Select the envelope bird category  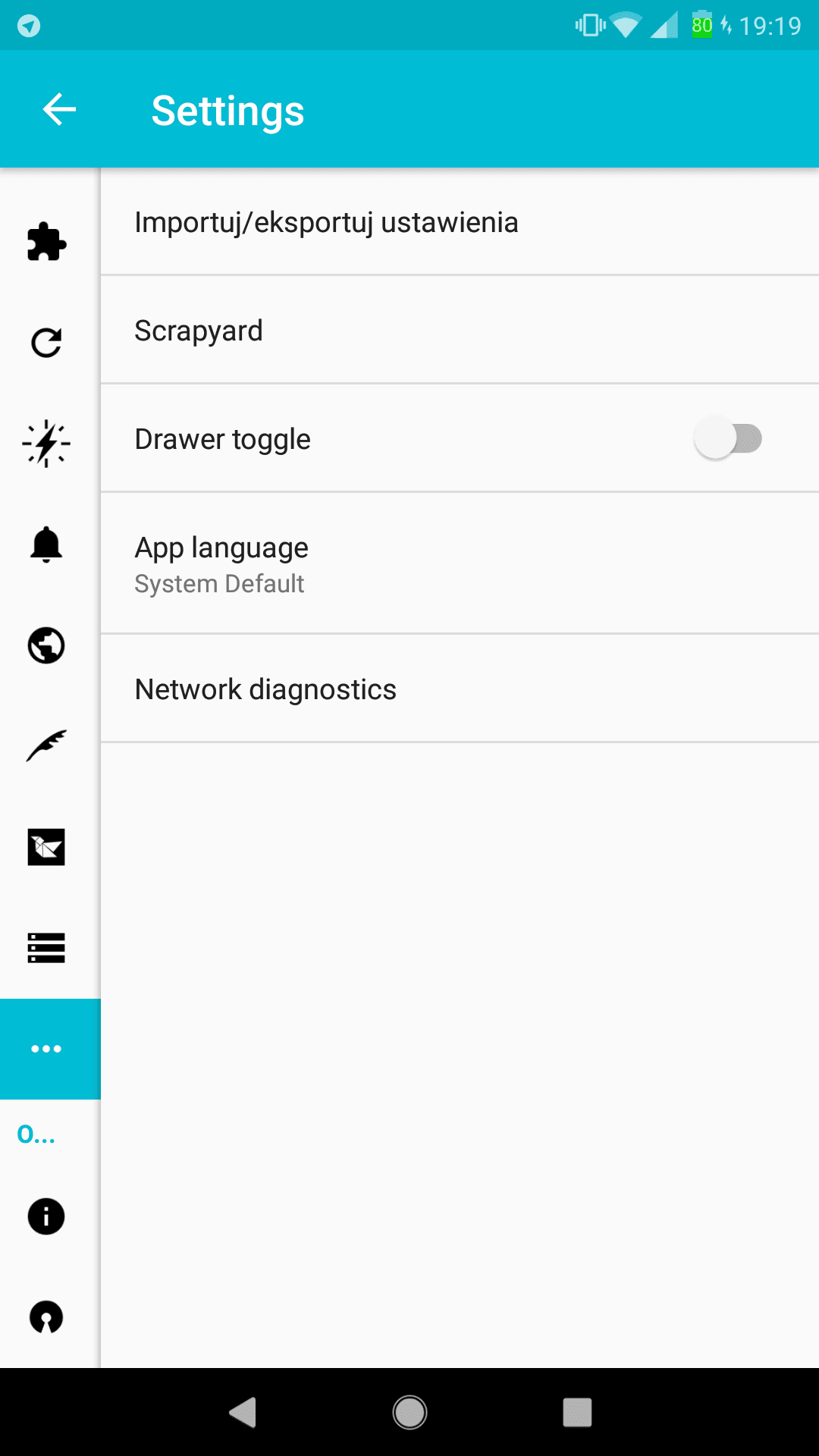46,847
